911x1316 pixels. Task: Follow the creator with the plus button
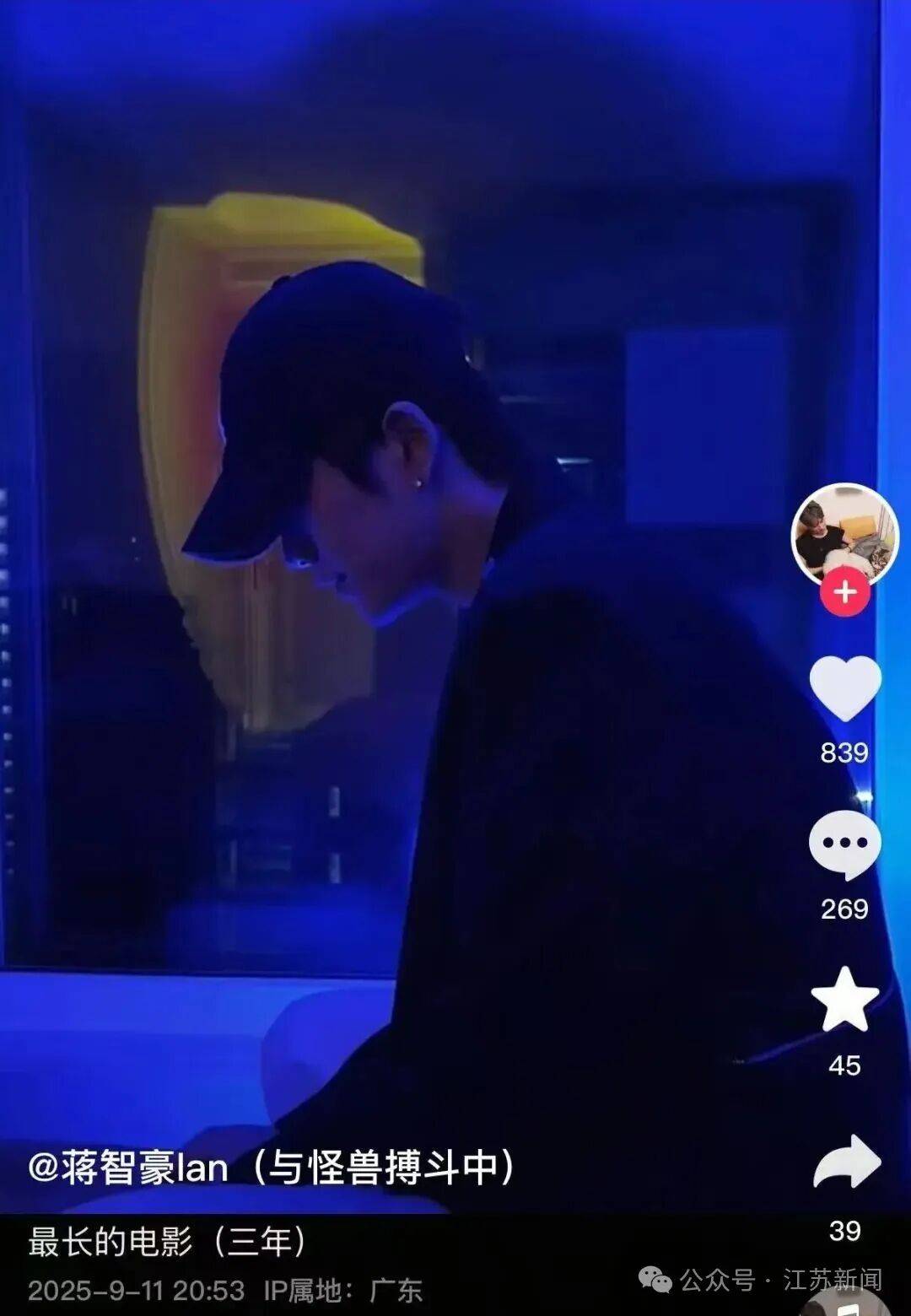point(844,592)
